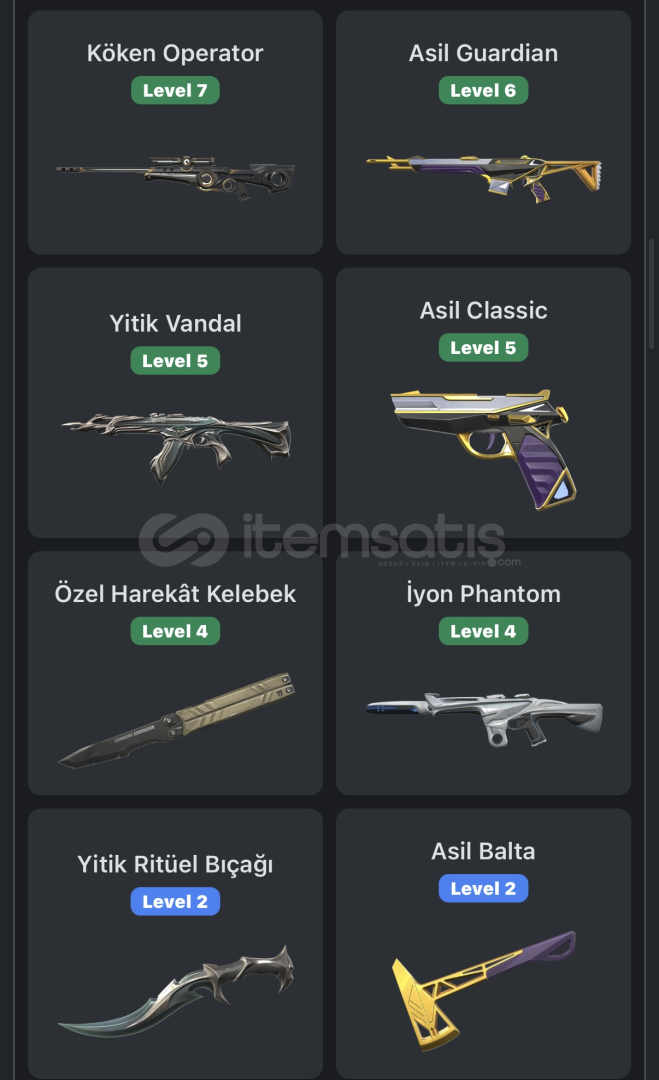Open the Köken Operator skin card
The width and height of the screenshot is (659, 1080).
175,132
